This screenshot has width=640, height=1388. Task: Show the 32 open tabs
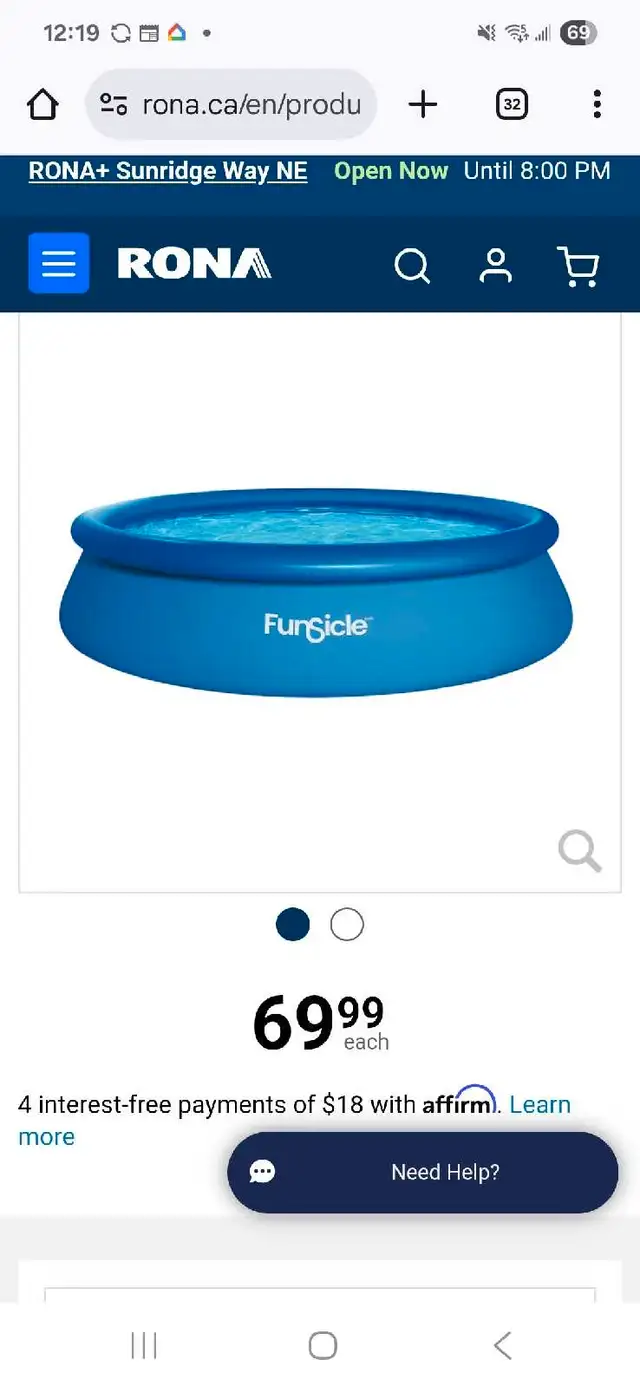(x=512, y=104)
